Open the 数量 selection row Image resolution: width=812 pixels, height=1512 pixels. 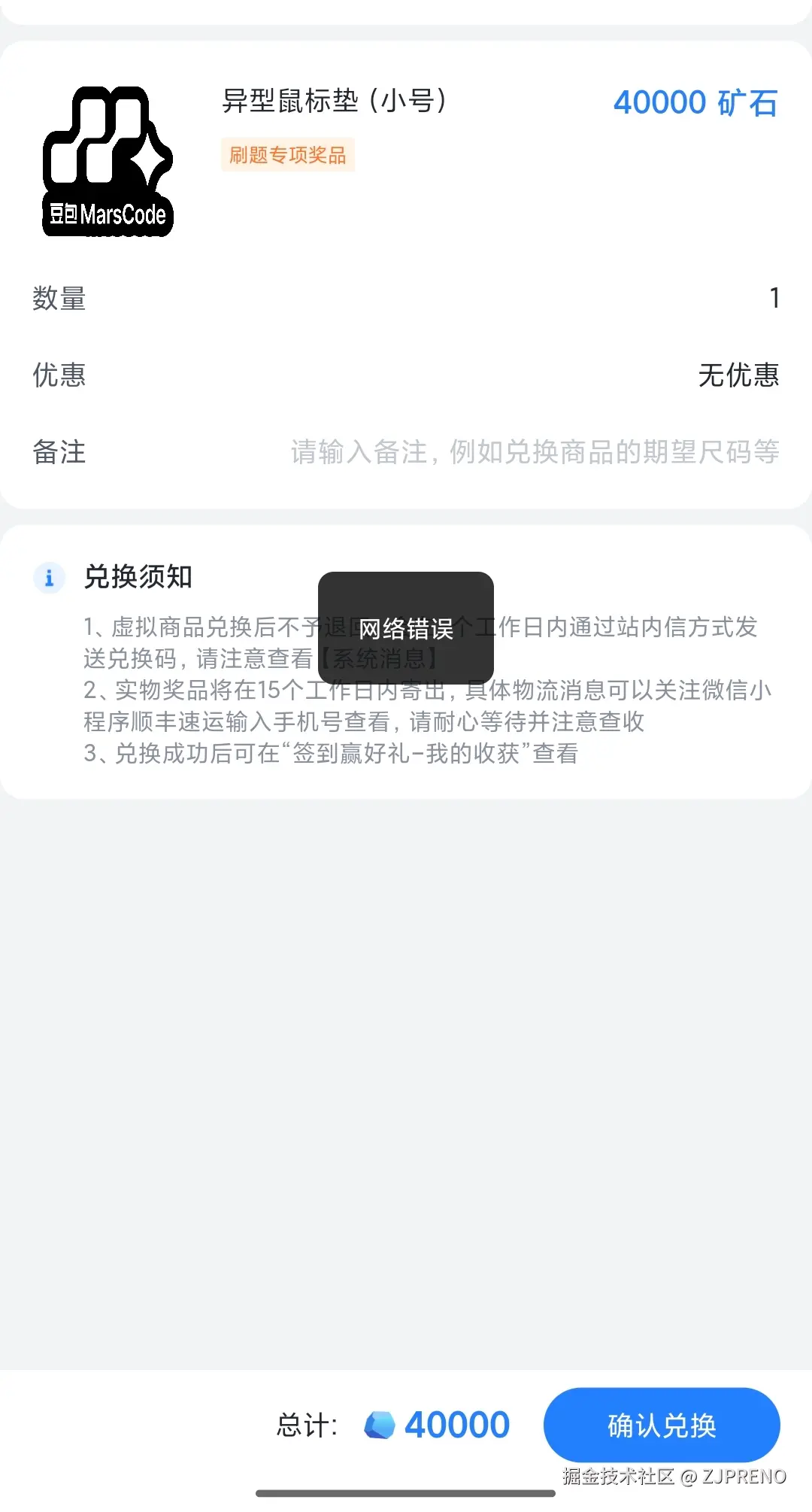(406, 299)
